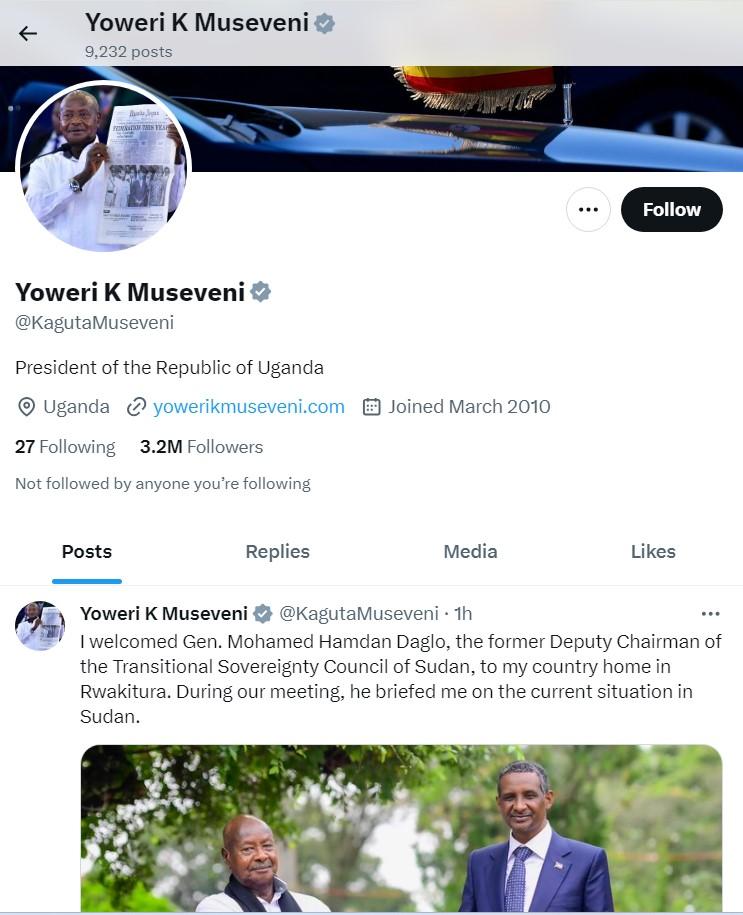Select the Posts tab
Image resolution: width=743 pixels, height=915 pixels.
87,552
